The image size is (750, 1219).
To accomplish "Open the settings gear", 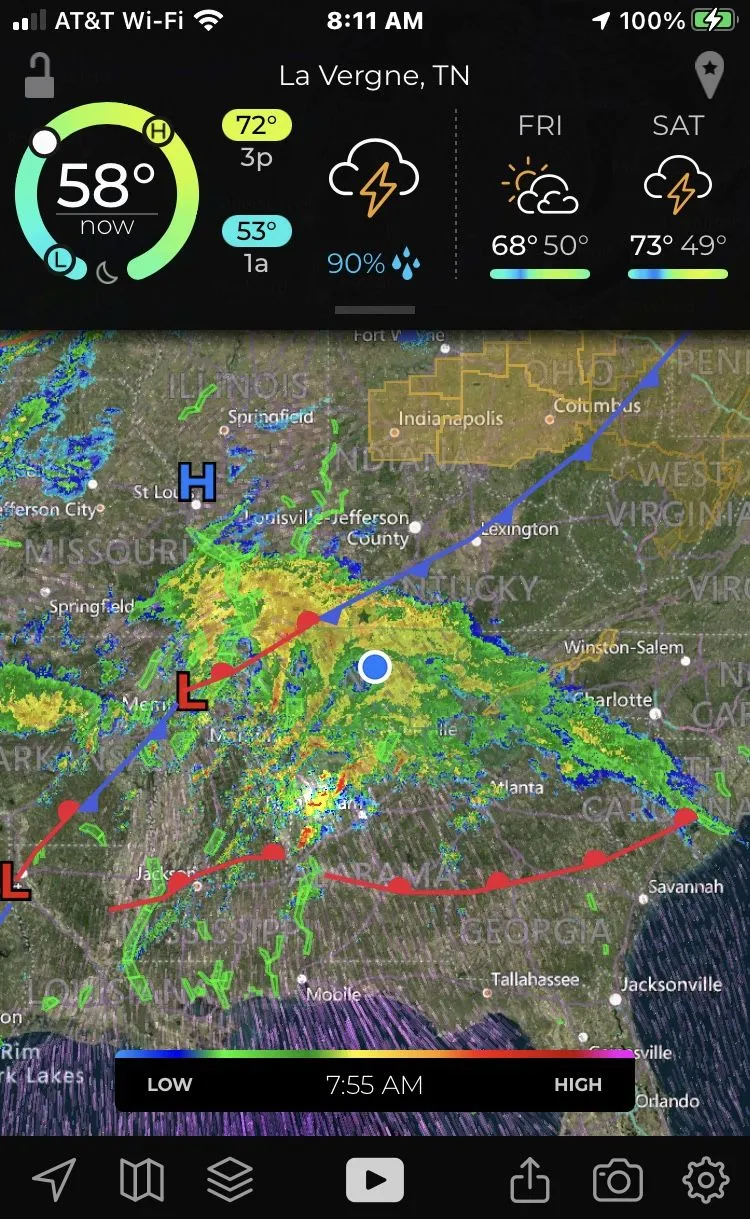I will pyautogui.click(x=705, y=1181).
